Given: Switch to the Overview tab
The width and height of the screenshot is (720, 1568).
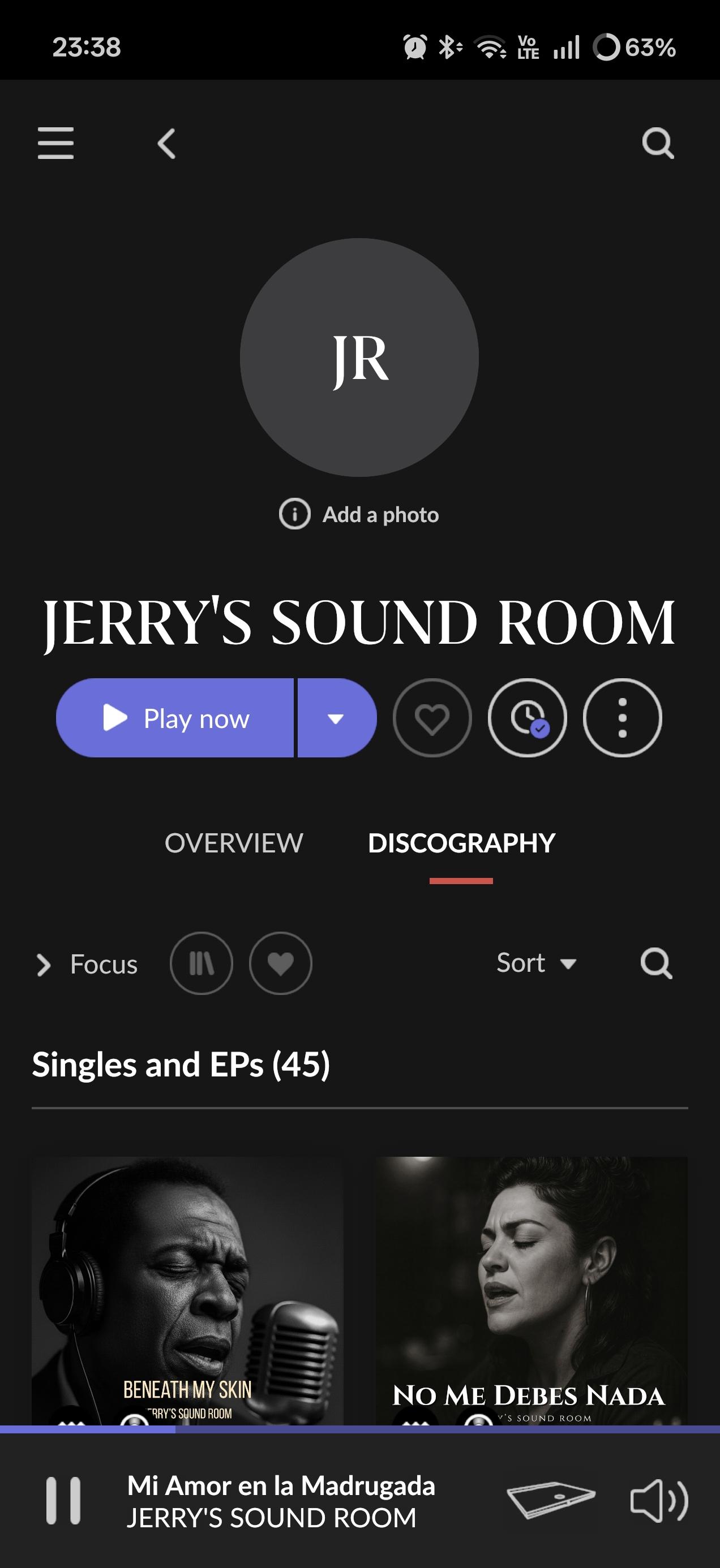Looking at the screenshot, I should tap(234, 843).
